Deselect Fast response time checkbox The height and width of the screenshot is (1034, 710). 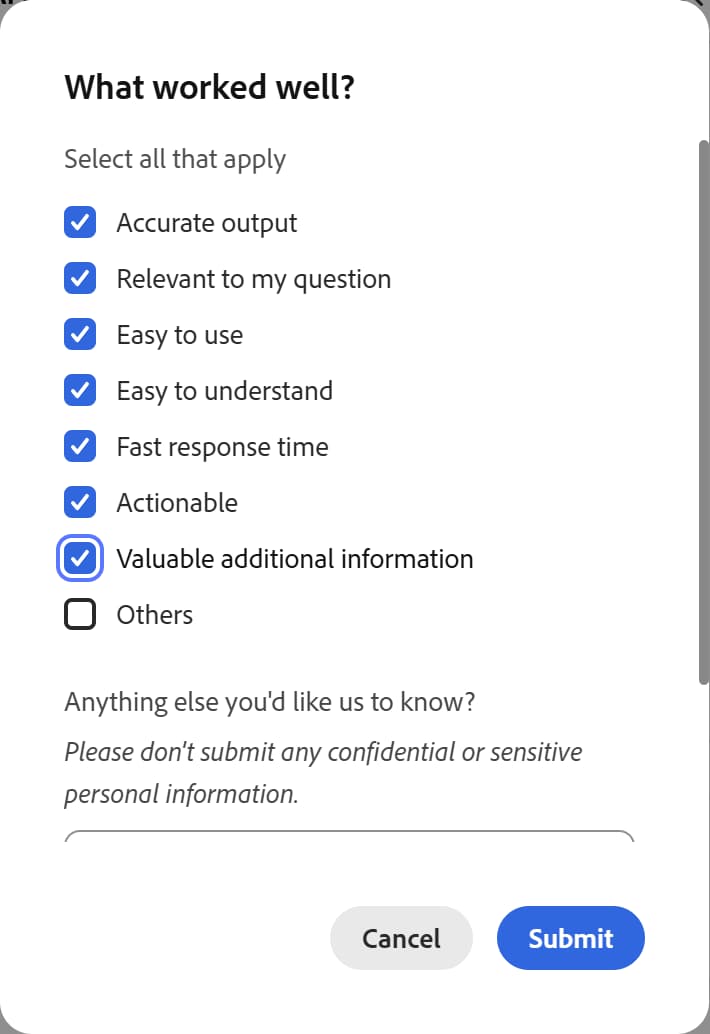click(80, 446)
